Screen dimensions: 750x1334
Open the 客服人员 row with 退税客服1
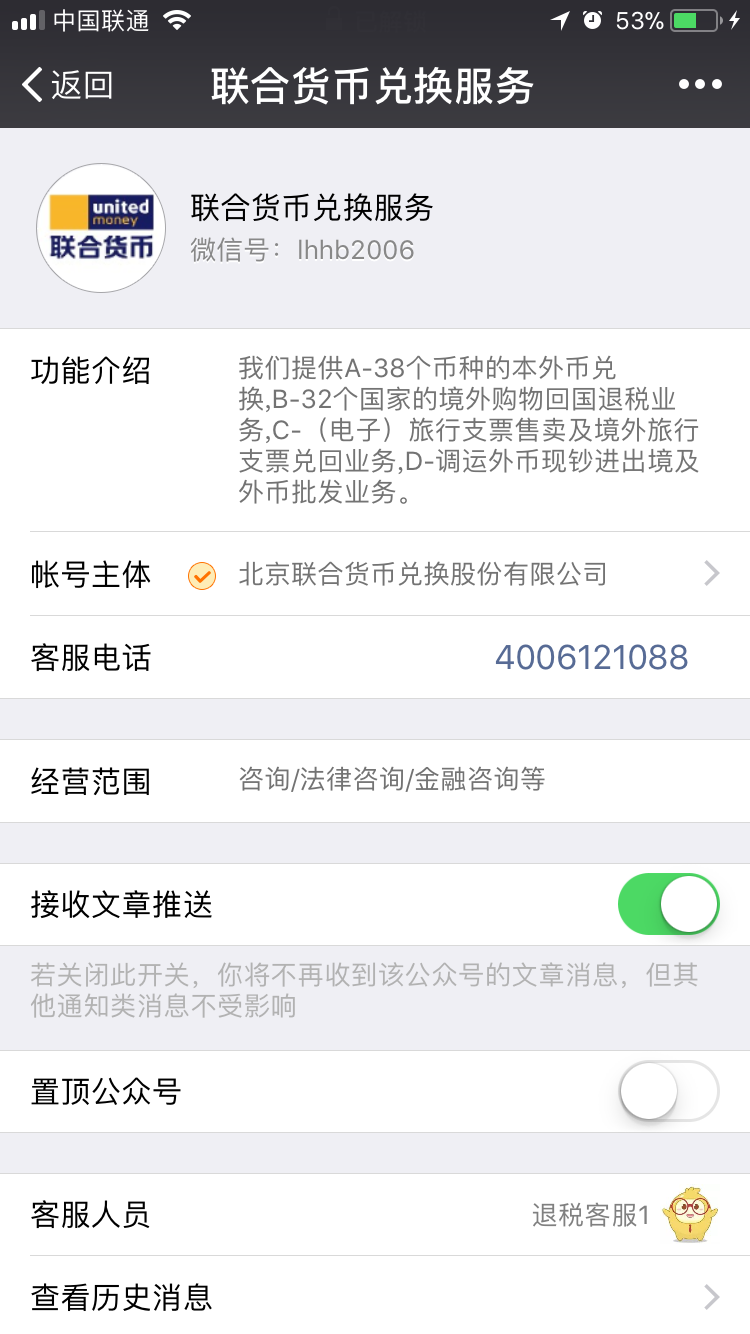[375, 1215]
